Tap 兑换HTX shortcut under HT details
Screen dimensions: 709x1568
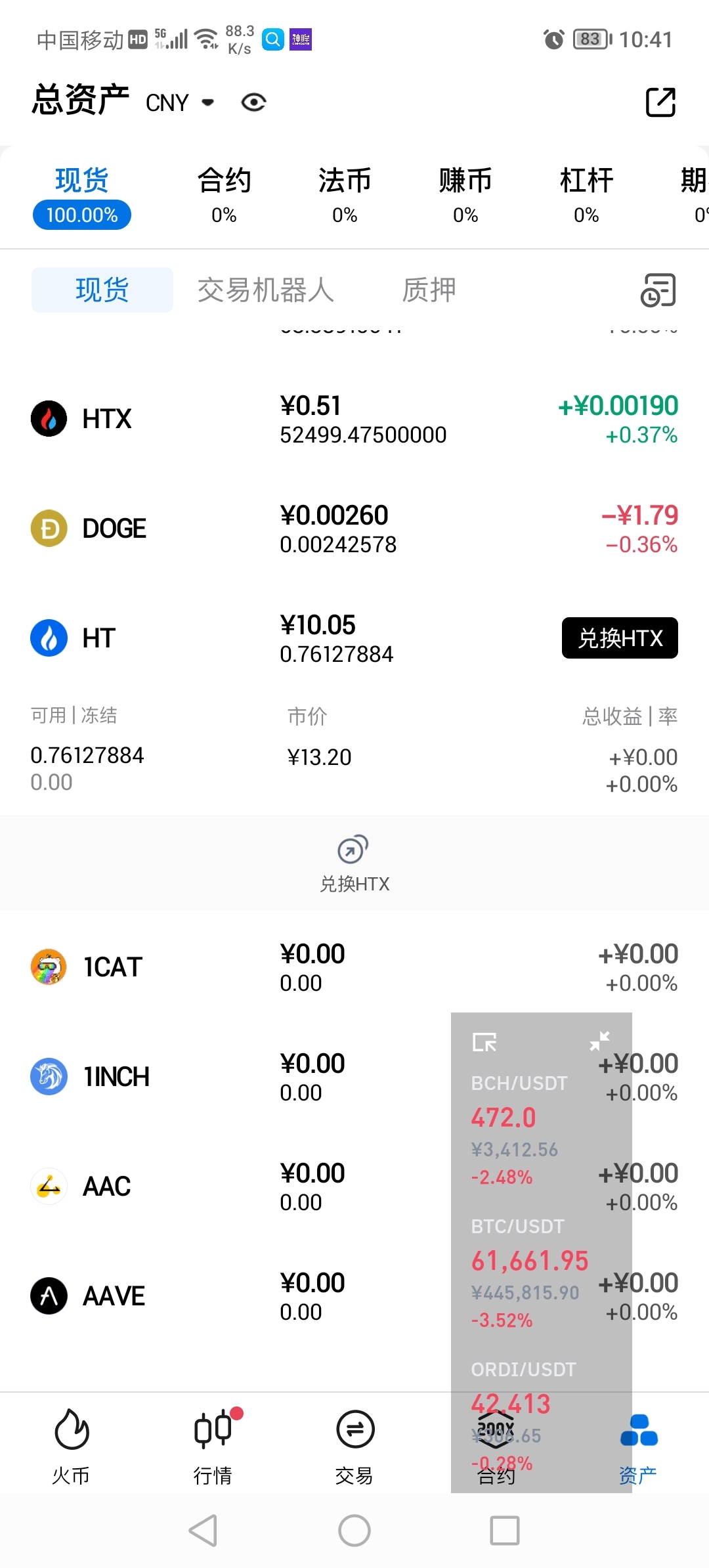(354, 863)
